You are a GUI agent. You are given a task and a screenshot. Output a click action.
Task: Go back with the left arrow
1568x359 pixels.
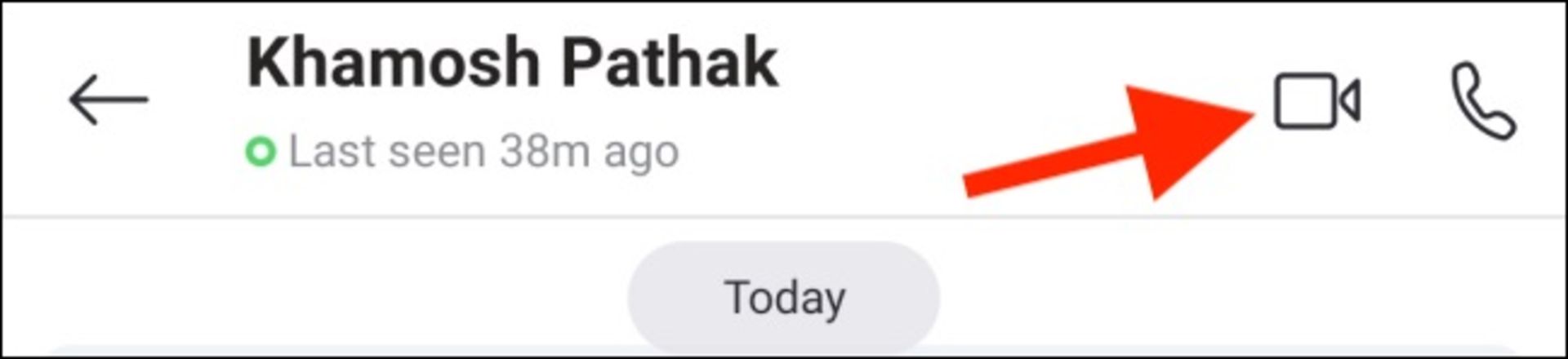tap(108, 100)
